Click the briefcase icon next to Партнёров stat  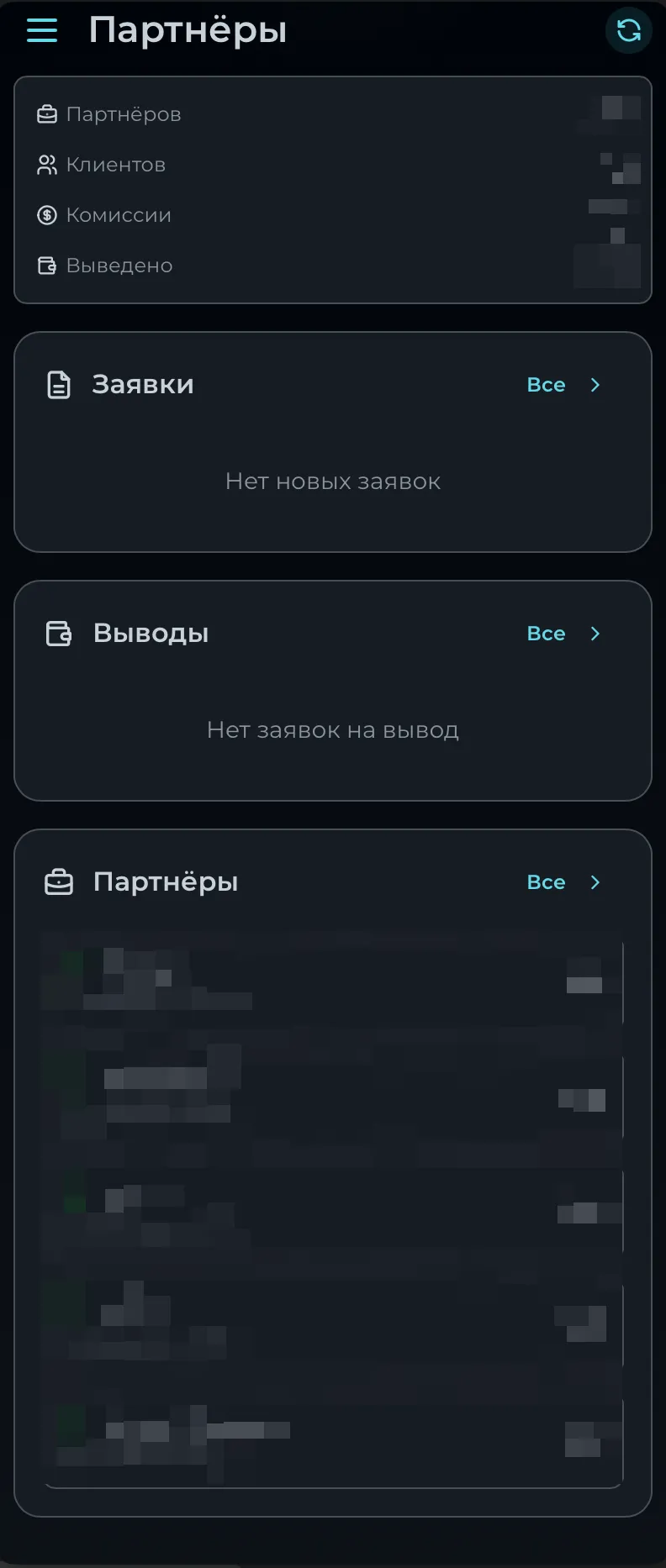point(48,113)
